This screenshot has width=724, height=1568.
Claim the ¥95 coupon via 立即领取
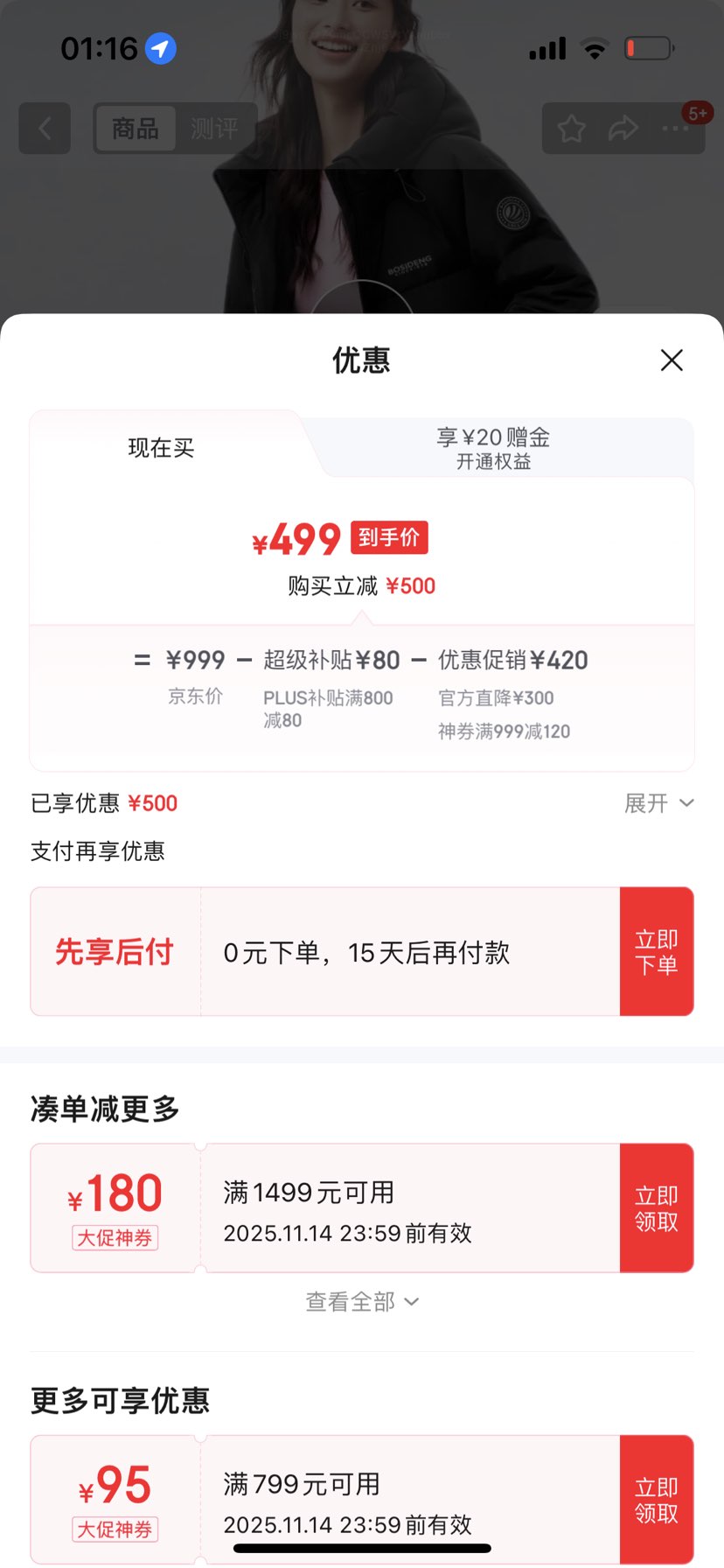[657, 1498]
